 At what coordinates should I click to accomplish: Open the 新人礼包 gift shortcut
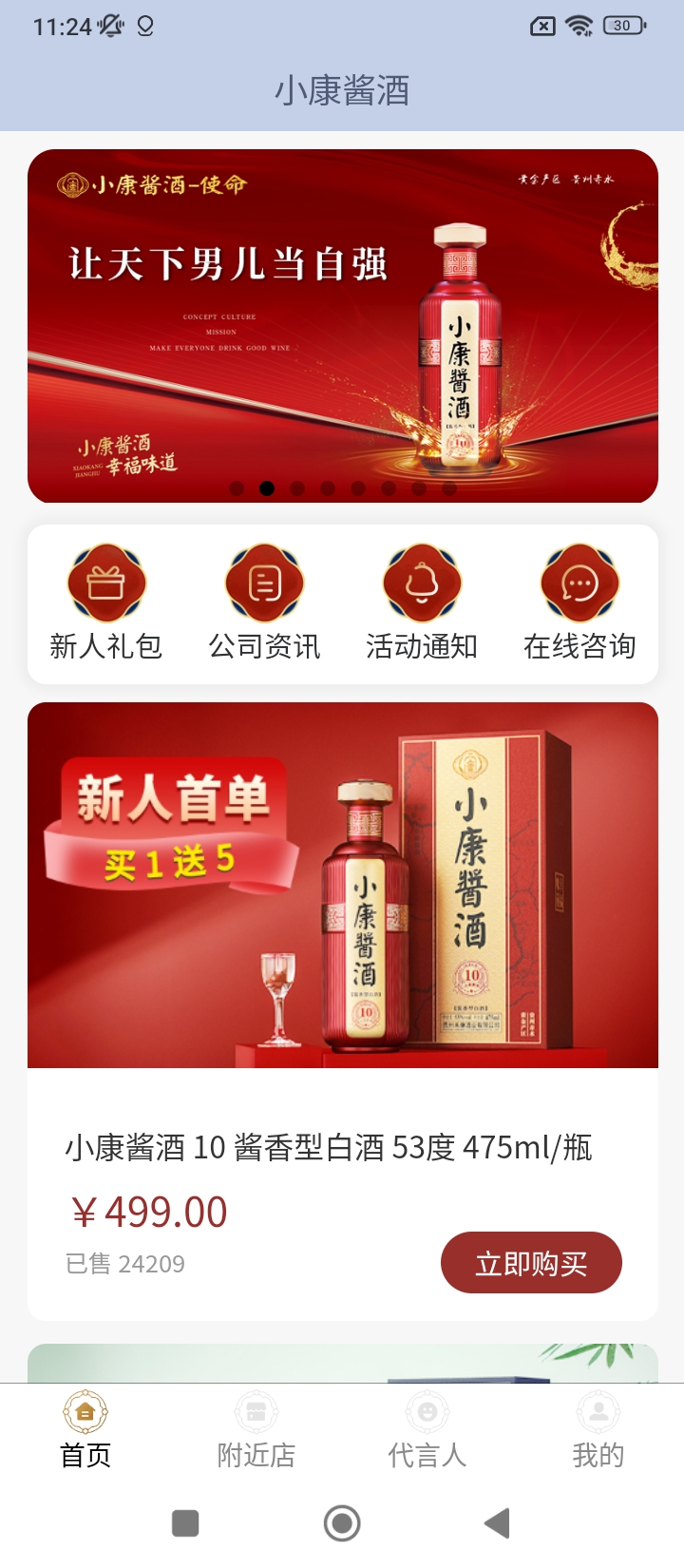coord(105,602)
